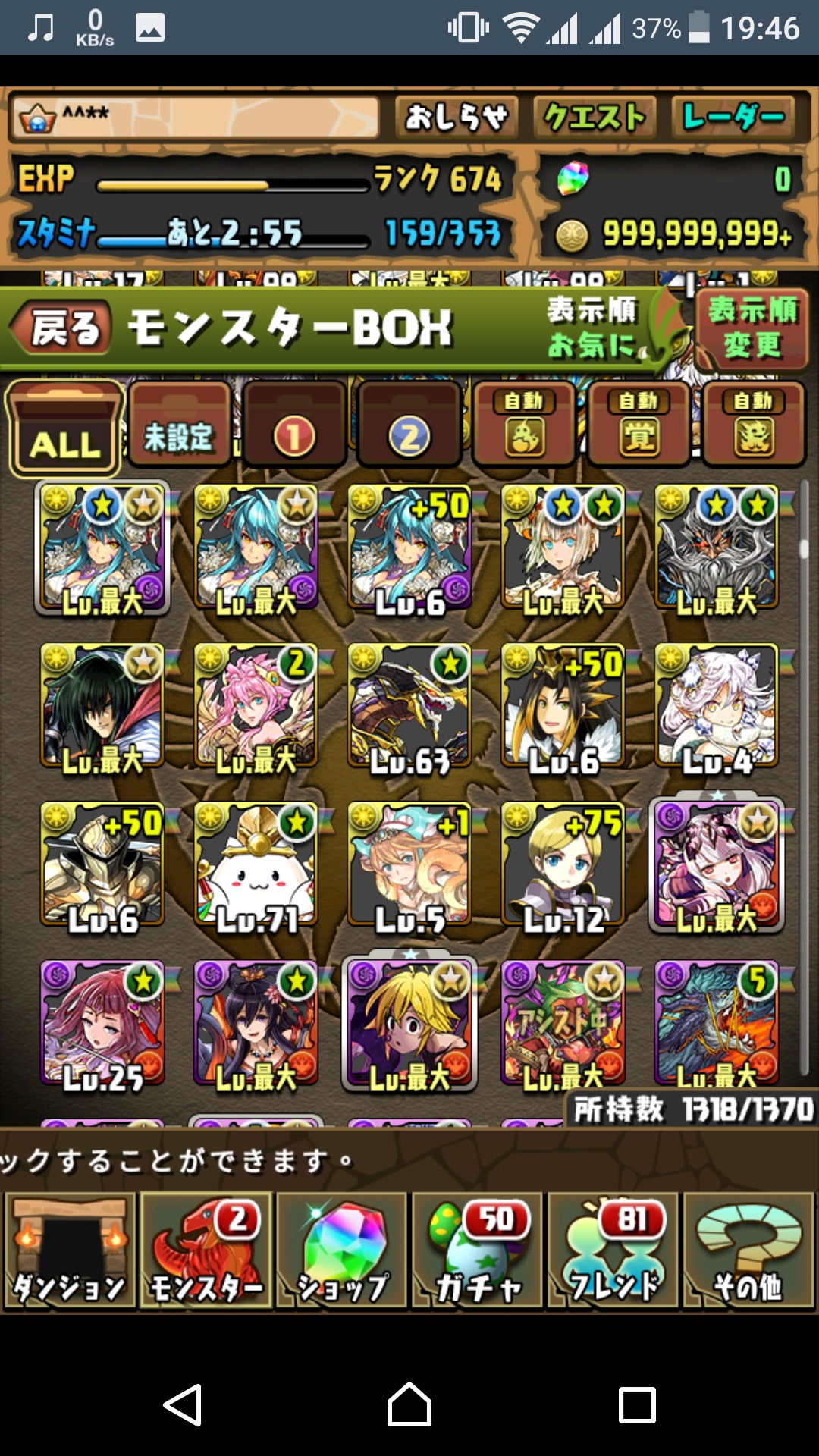Open the おしらせ news button
Image resolution: width=819 pixels, height=1456 pixels.
456,118
